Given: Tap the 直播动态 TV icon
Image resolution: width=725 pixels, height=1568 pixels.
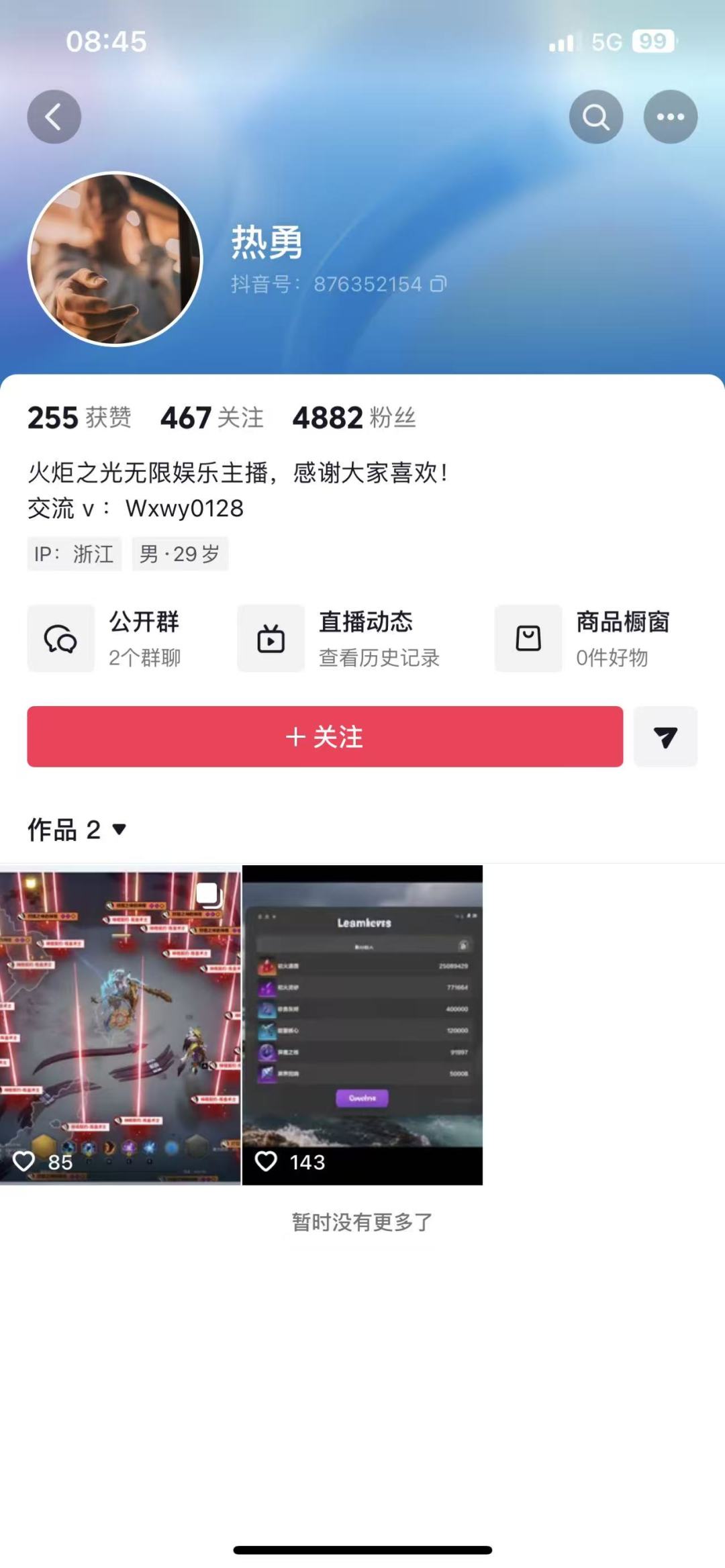Looking at the screenshot, I should click(x=271, y=638).
